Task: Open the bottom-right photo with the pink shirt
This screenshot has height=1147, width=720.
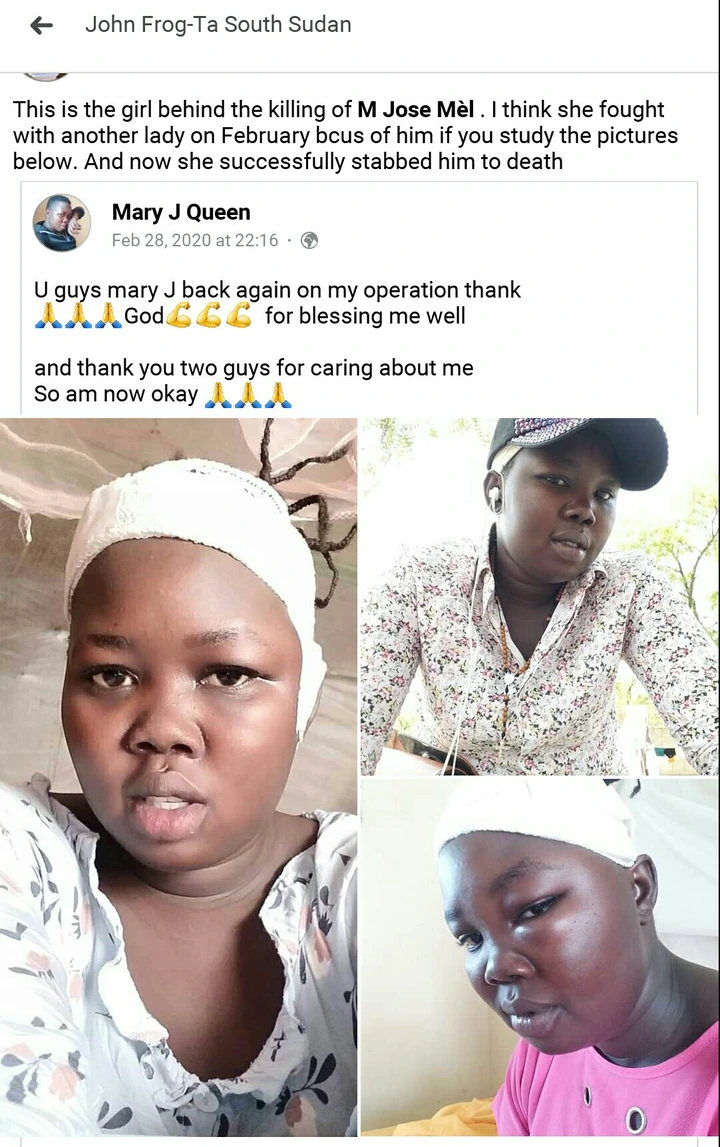Action: point(539,957)
